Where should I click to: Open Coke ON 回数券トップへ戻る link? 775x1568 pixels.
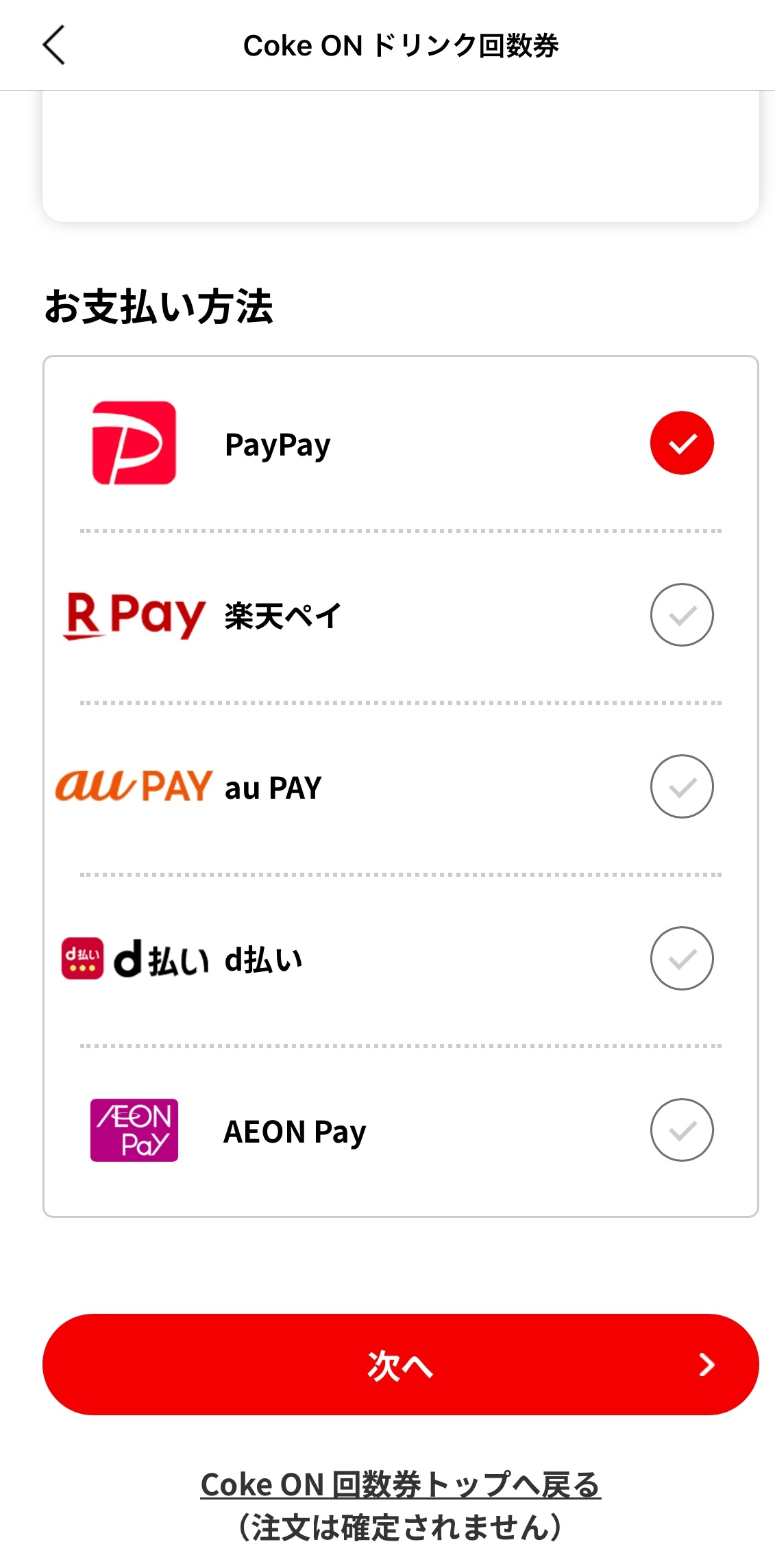click(400, 1485)
